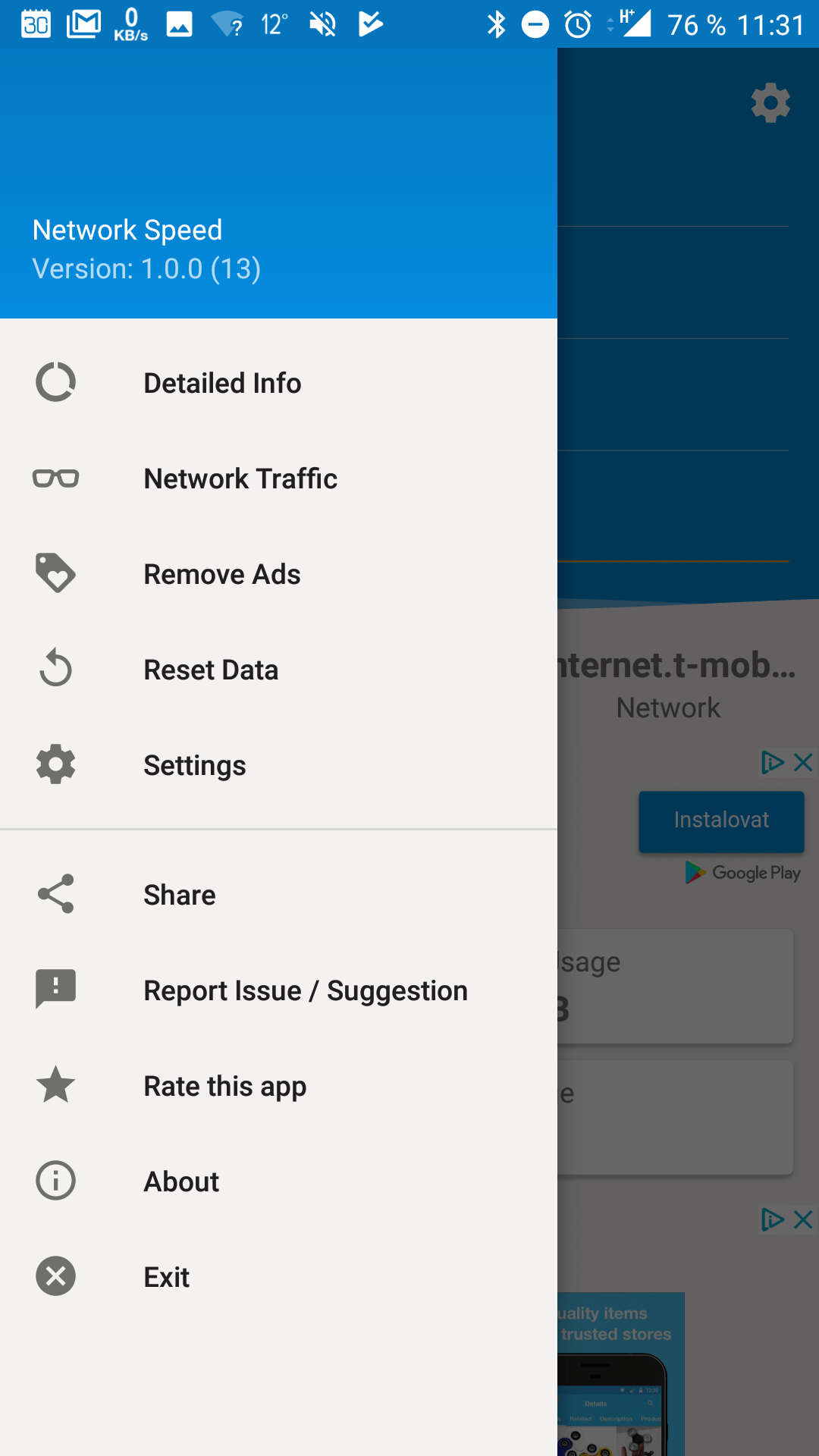Select Rate this app
Viewport: 819px width, 1456px height.
point(278,1086)
